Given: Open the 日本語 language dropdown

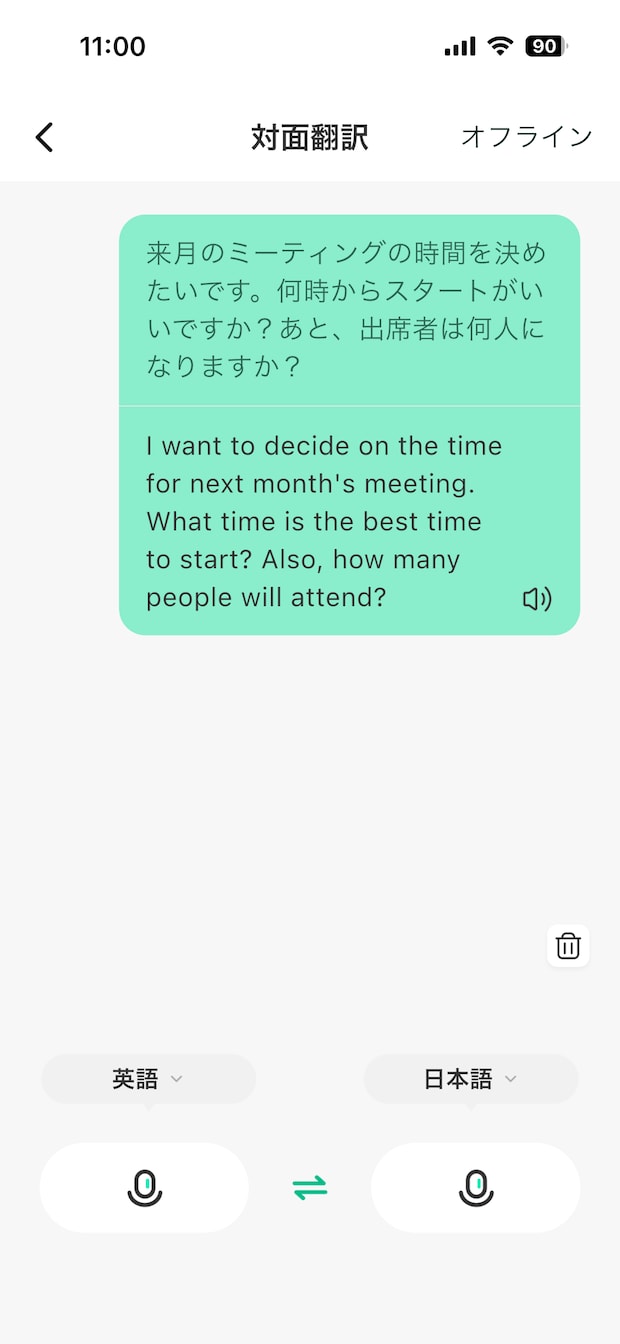Looking at the screenshot, I should pos(471,1079).
